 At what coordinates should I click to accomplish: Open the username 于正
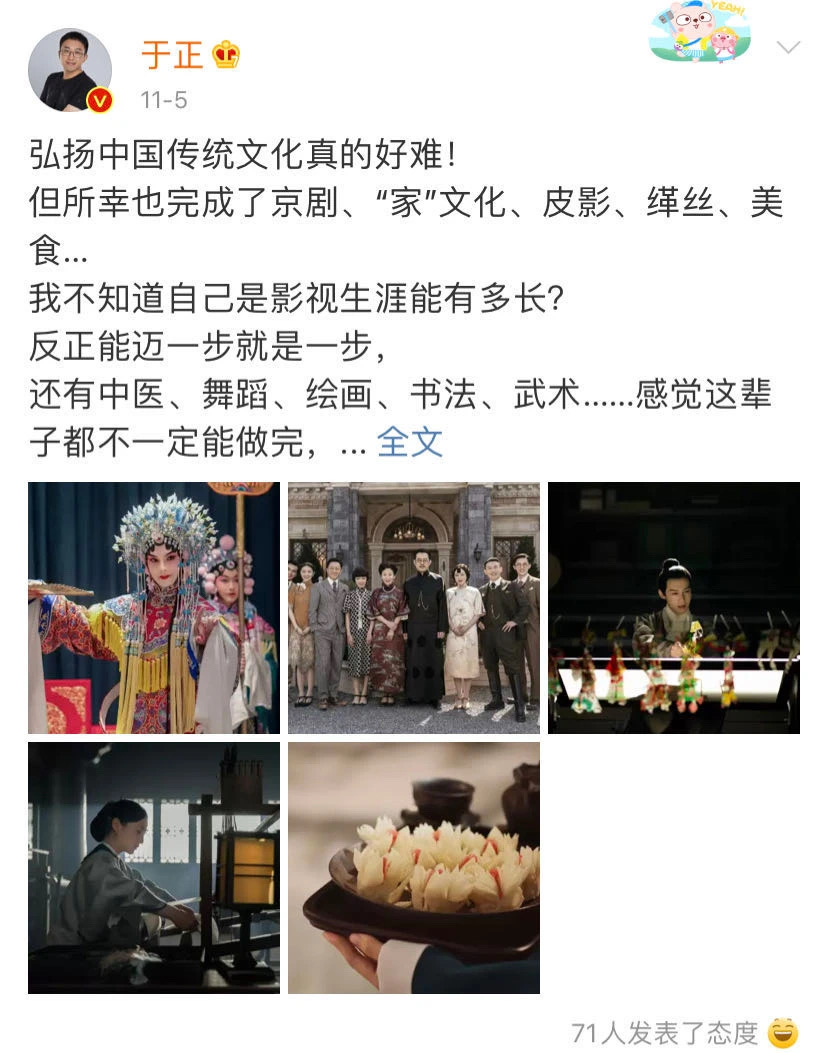(x=172, y=54)
